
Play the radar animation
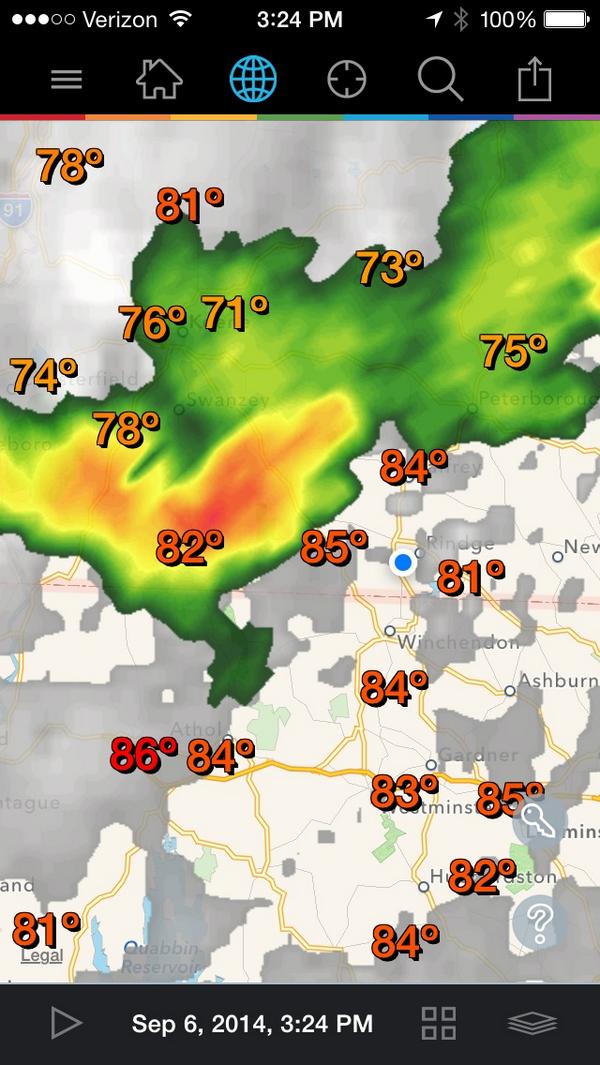(x=65, y=1022)
